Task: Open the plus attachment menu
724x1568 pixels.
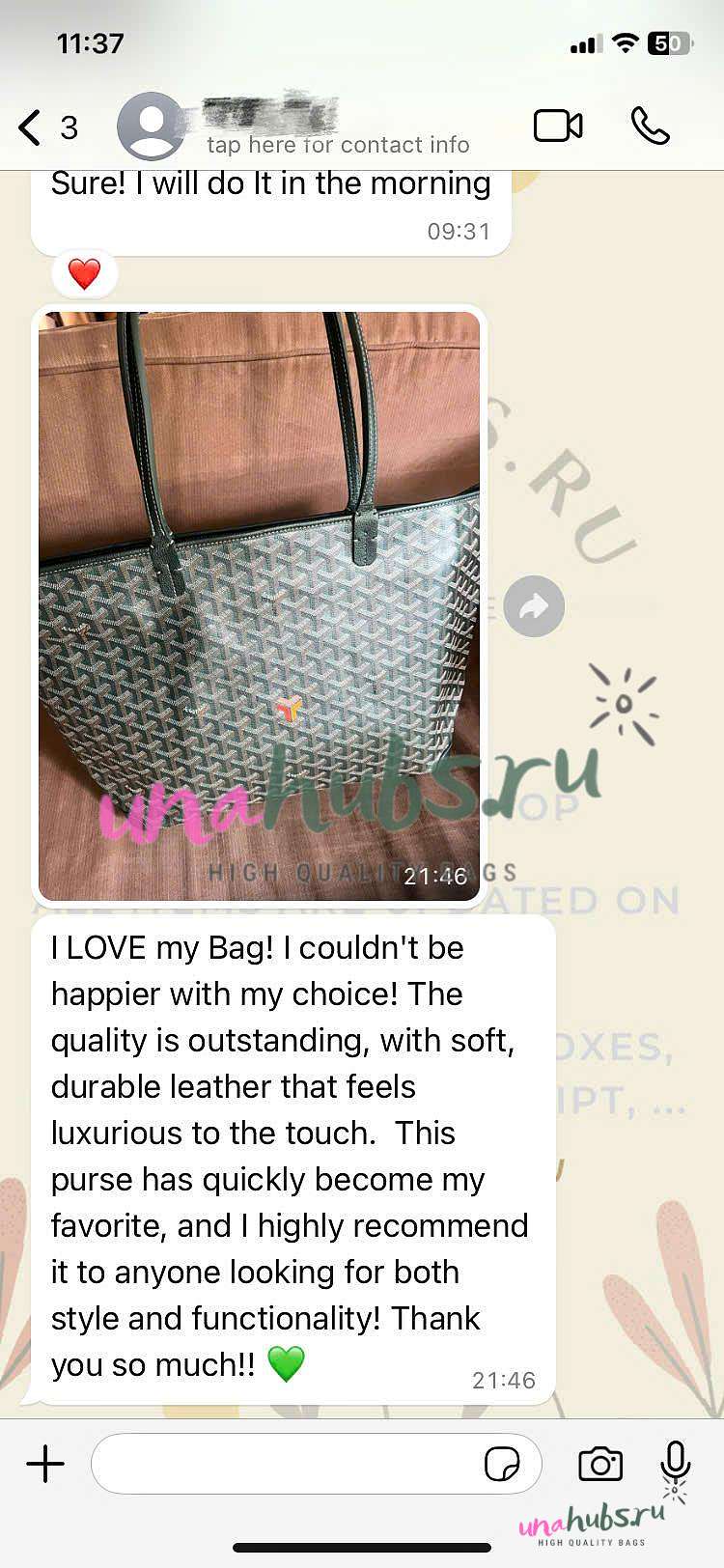Action: click(x=45, y=1464)
